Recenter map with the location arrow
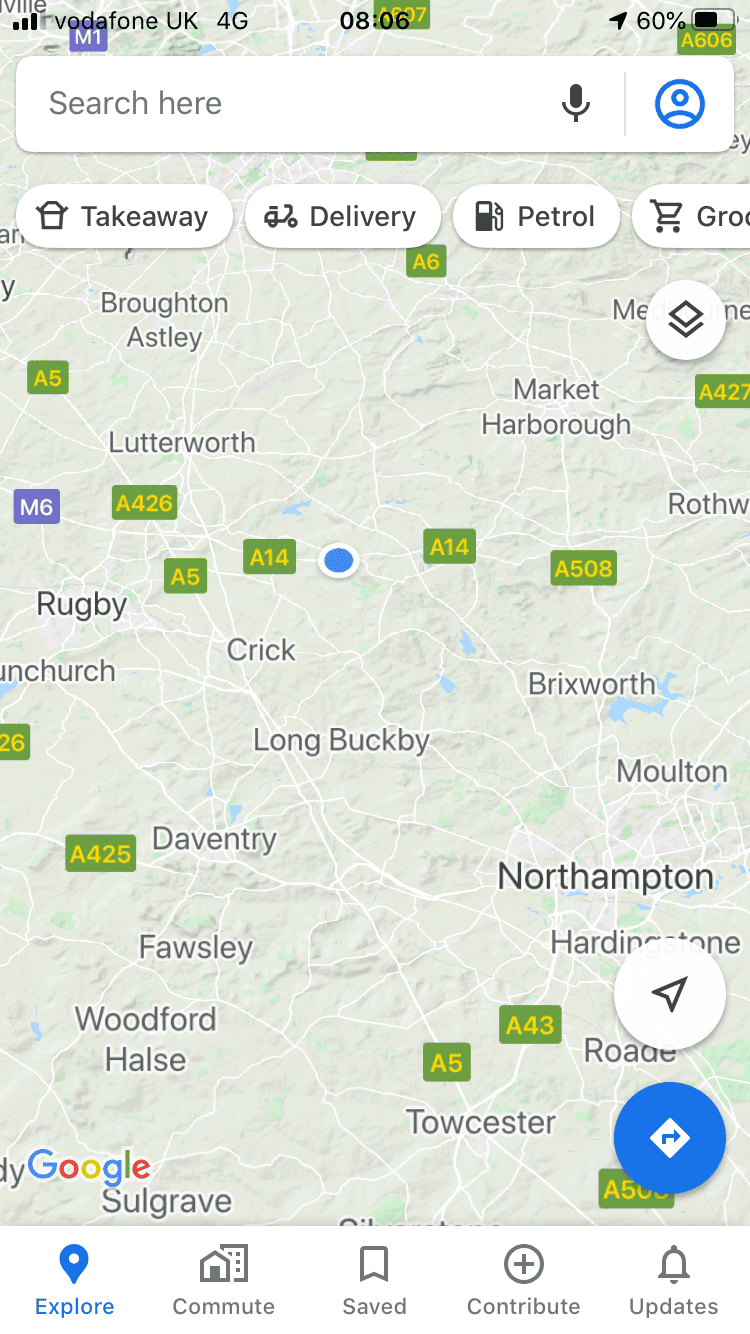This screenshot has height=1334, width=750. tap(670, 993)
